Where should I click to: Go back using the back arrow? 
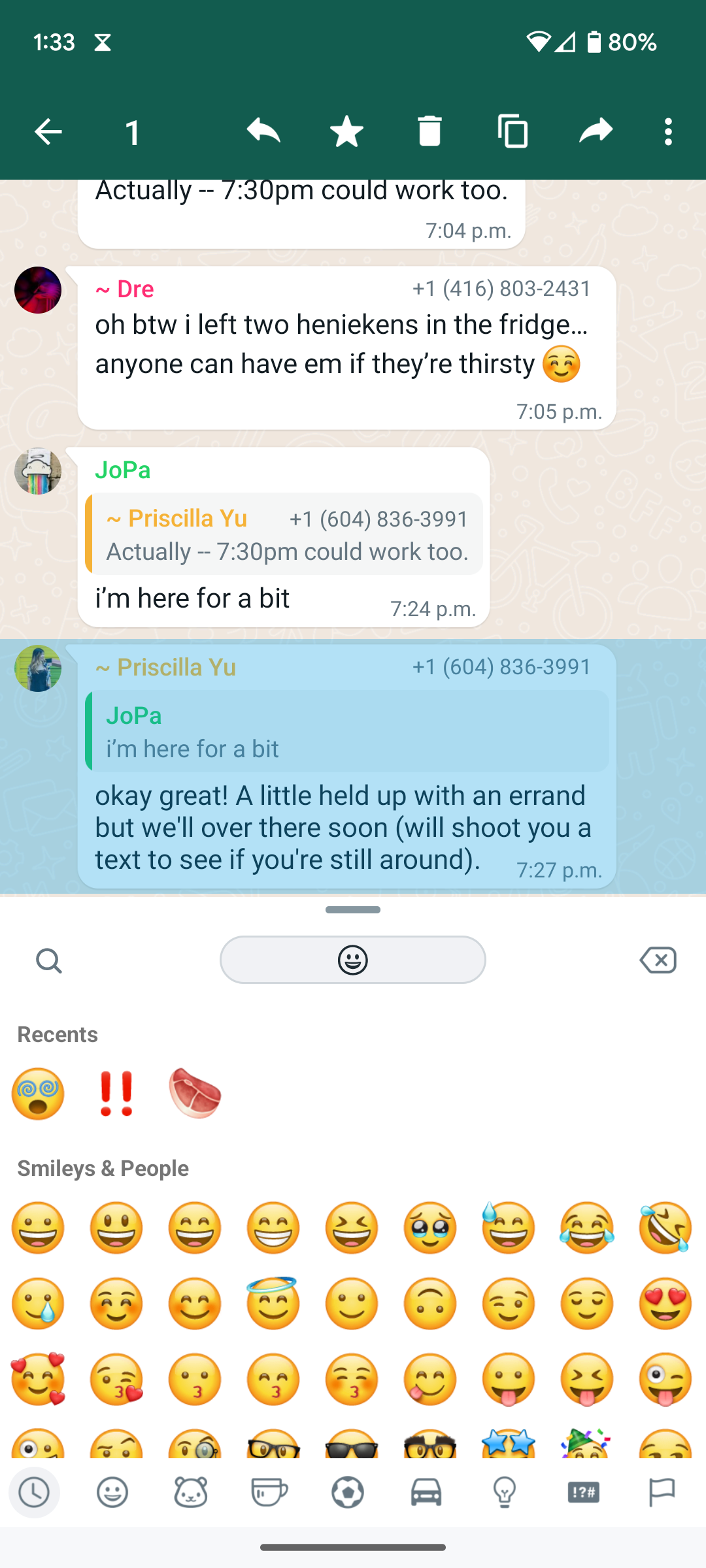[48, 131]
